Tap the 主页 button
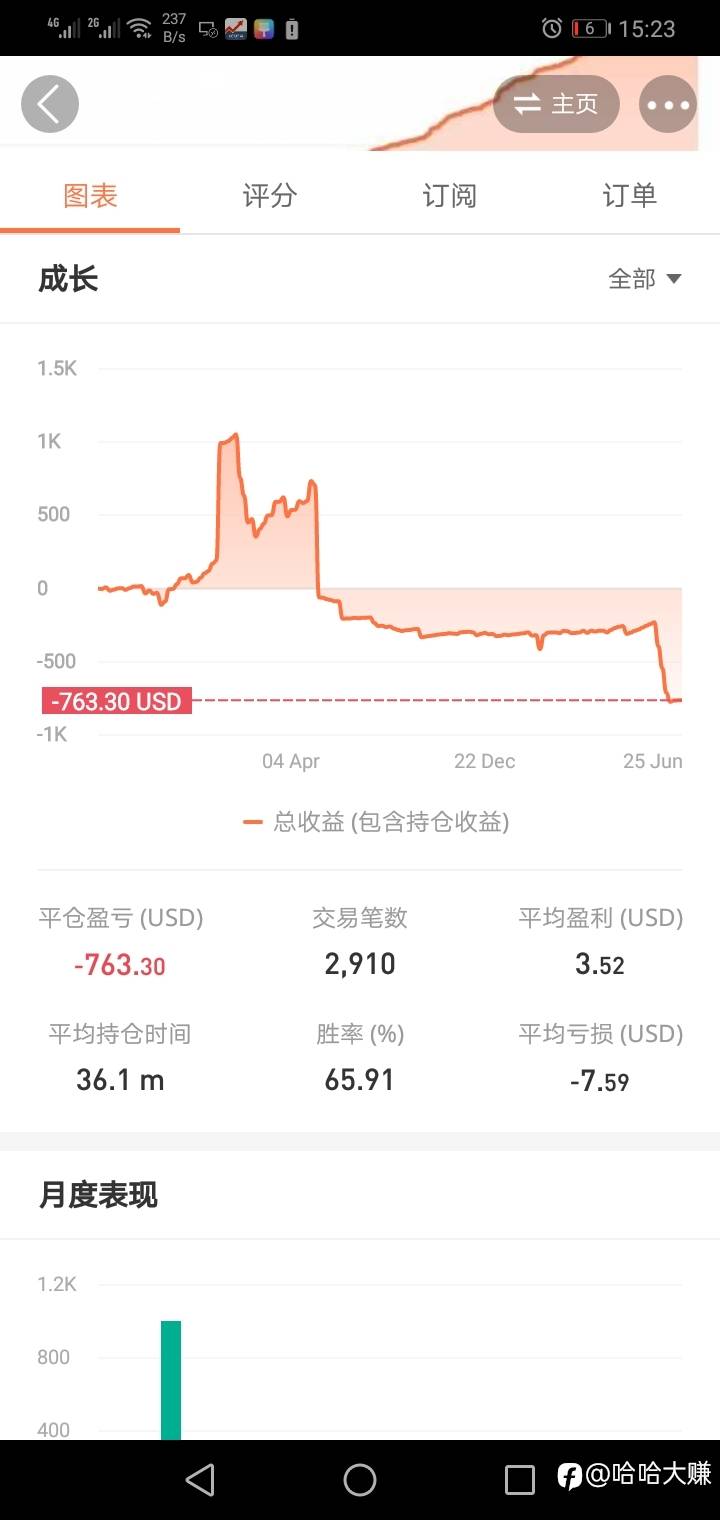The width and height of the screenshot is (720, 1520). pos(555,103)
